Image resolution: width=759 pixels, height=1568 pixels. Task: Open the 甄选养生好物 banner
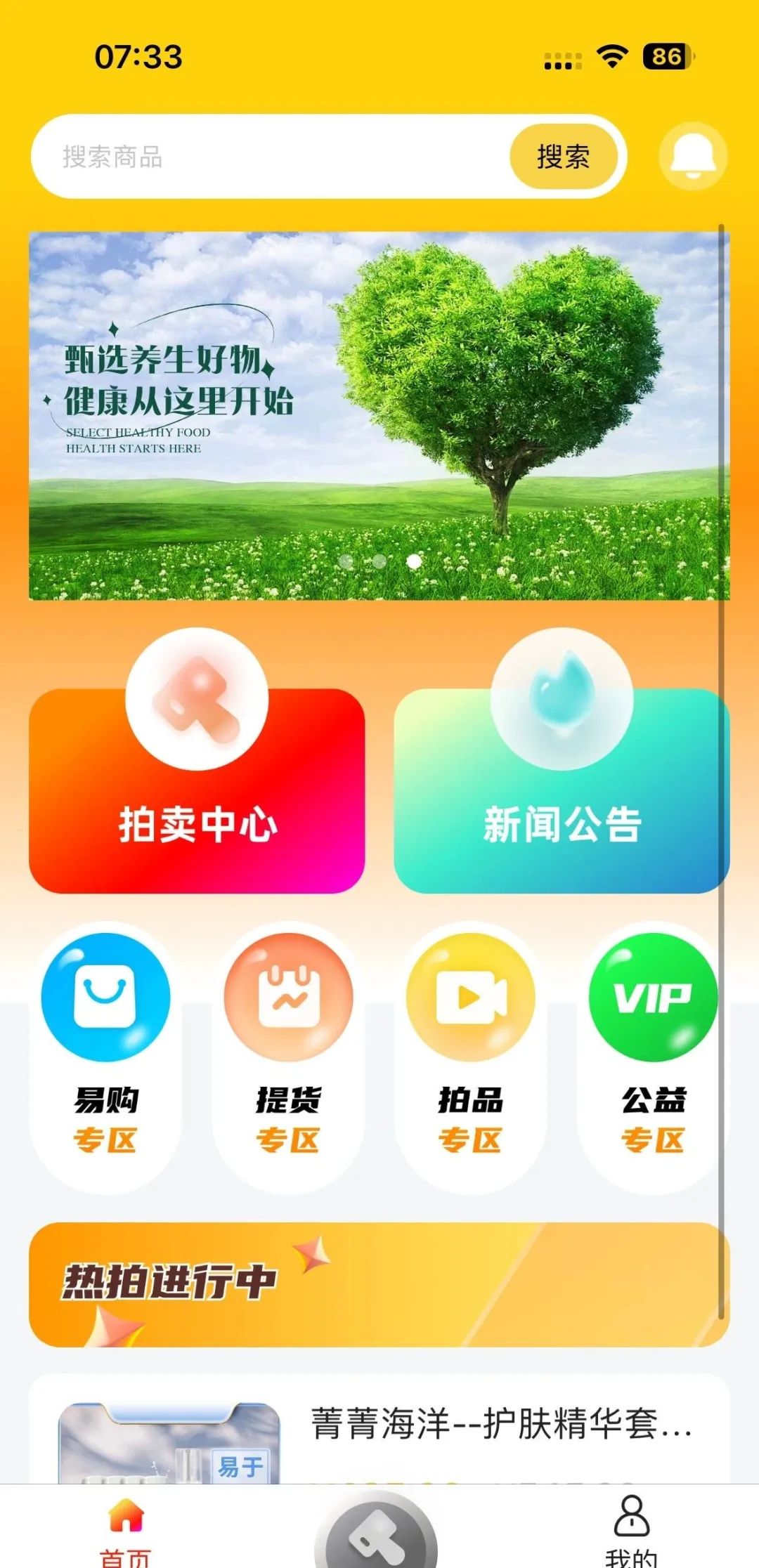tap(378, 416)
